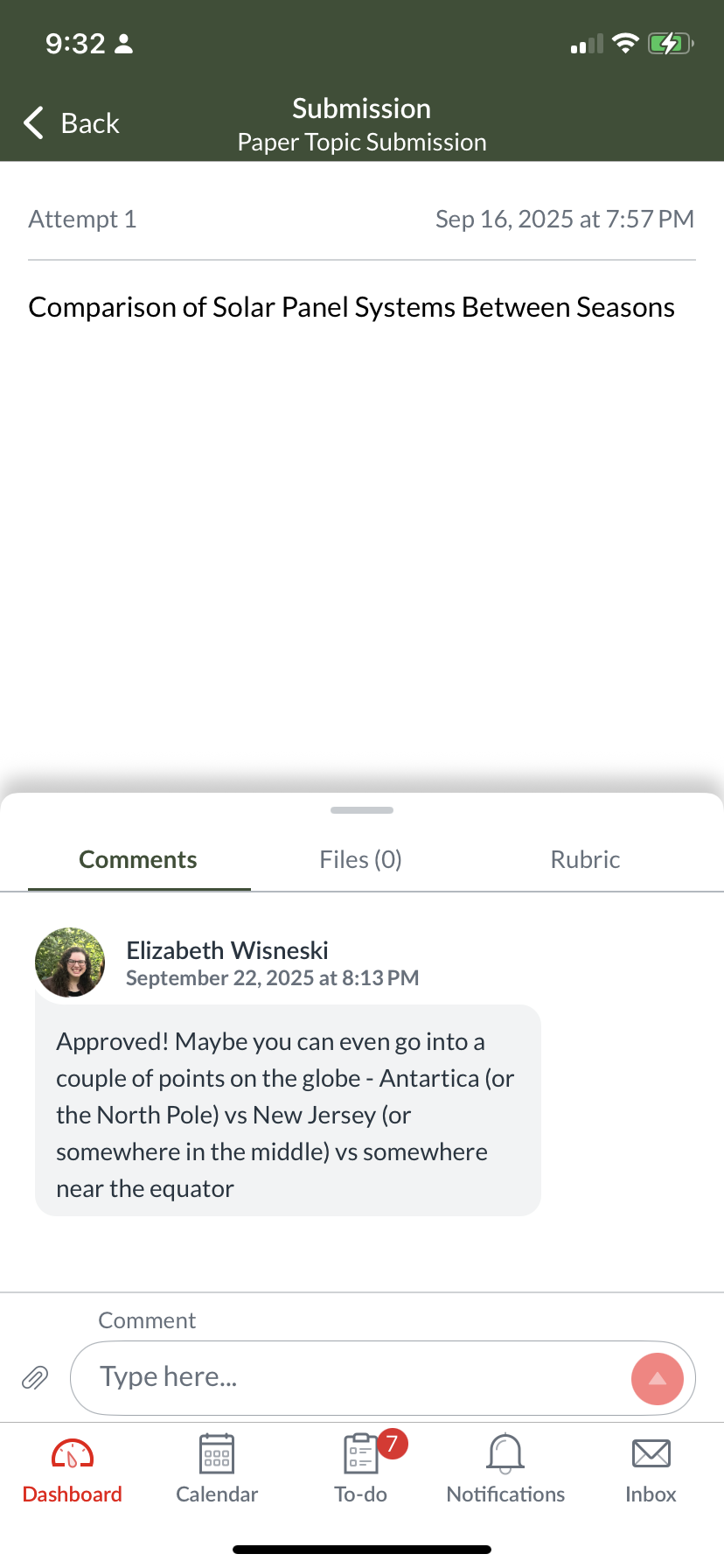Image resolution: width=724 pixels, height=1568 pixels.
Task: Tap the paperclip attachment icon
Action: pyautogui.click(x=35, y=1378)
